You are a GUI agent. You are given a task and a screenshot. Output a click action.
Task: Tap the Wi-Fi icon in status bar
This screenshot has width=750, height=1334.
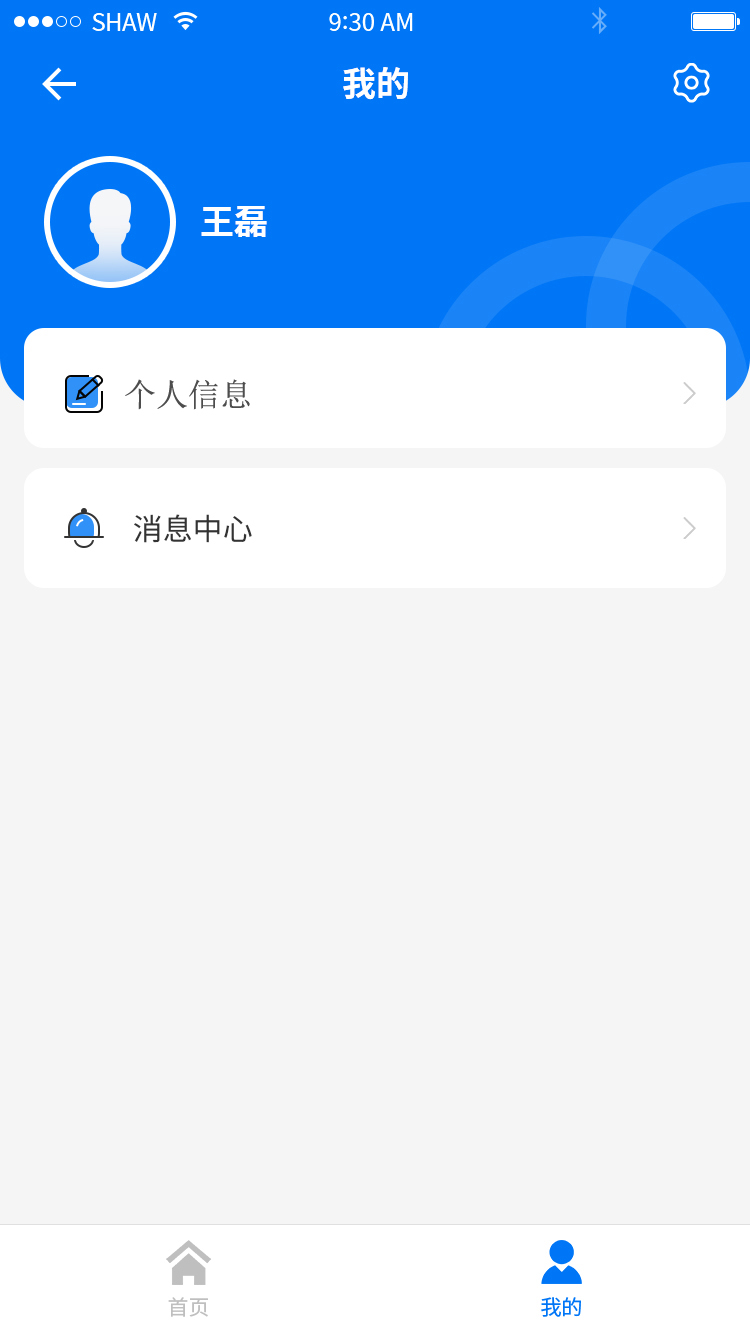[x=184, y=21]
